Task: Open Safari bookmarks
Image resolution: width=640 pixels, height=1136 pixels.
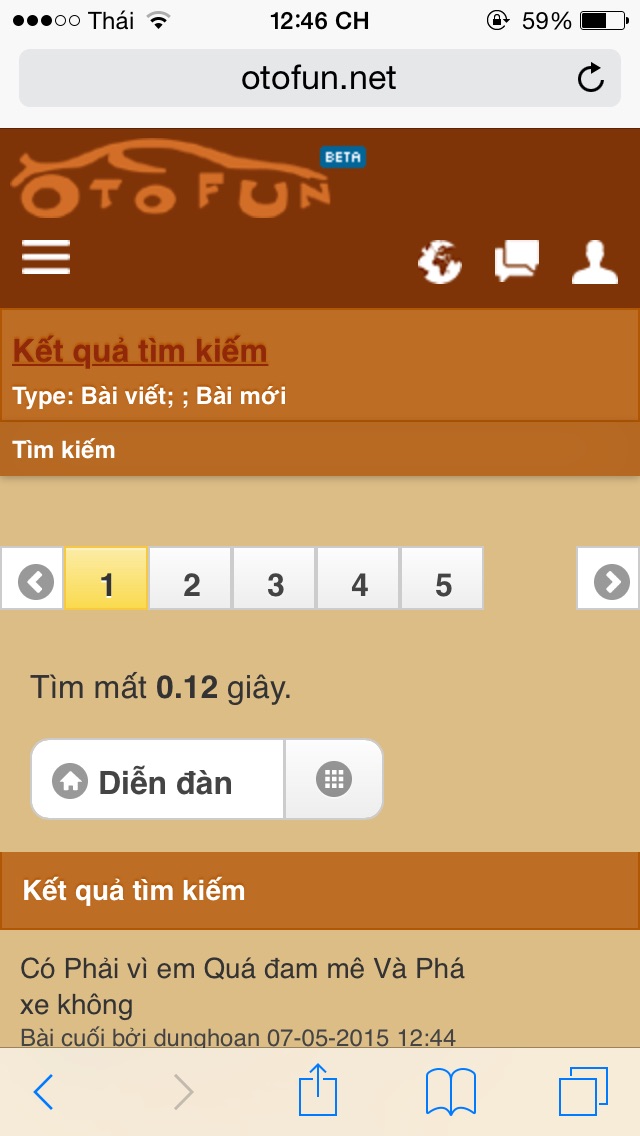Action: [x=451, y=1091]
